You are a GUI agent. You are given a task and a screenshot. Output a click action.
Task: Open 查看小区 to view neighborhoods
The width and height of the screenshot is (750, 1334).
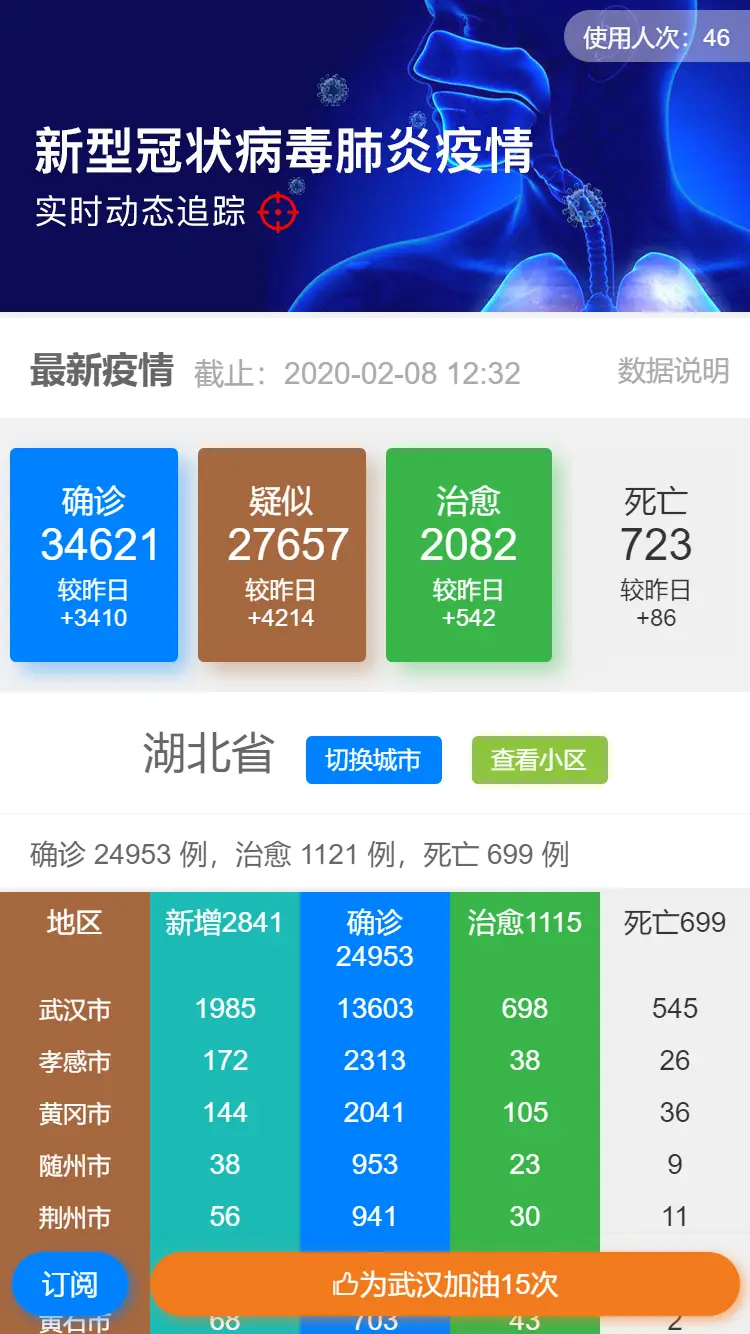(539, 760)
